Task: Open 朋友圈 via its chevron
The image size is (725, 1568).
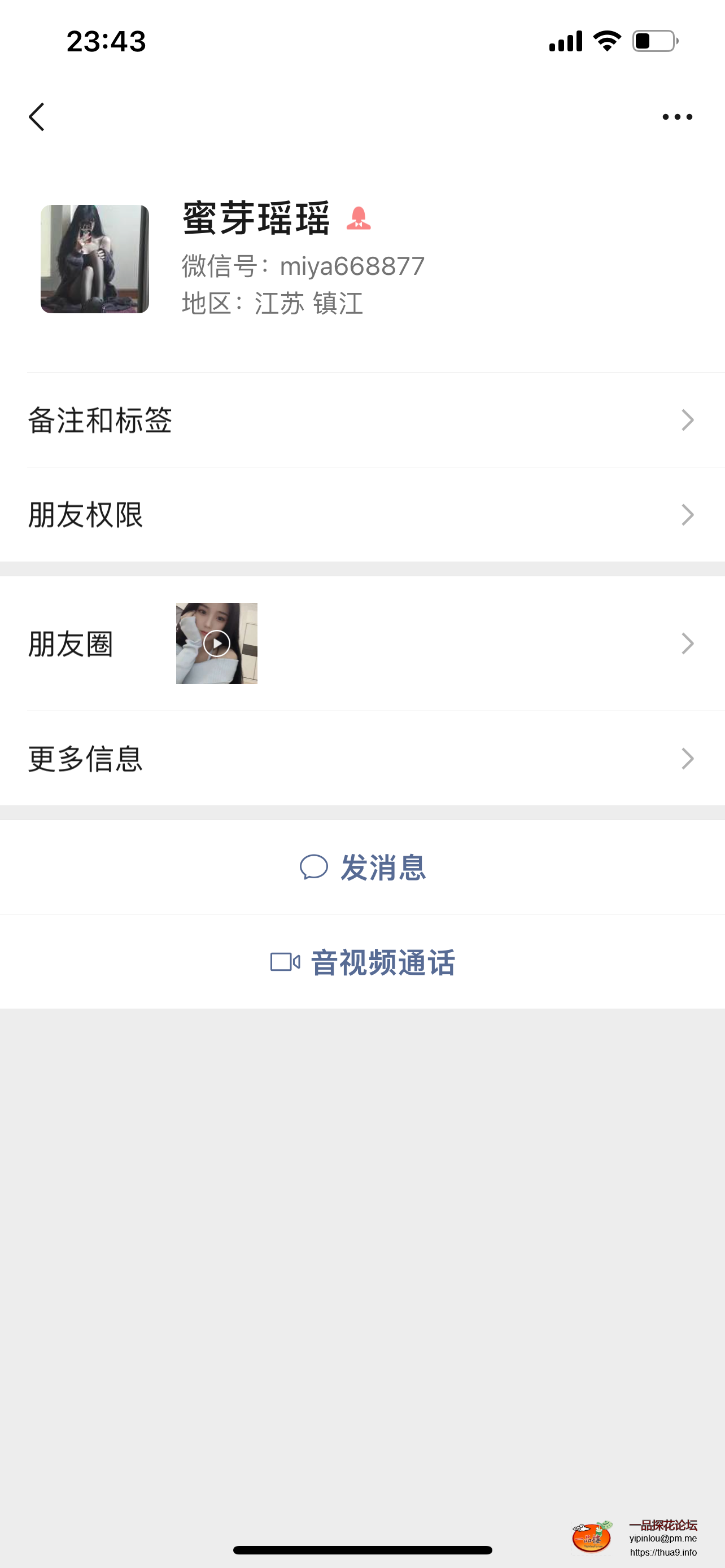Action: pyautogui.click(x=688, y=643)
